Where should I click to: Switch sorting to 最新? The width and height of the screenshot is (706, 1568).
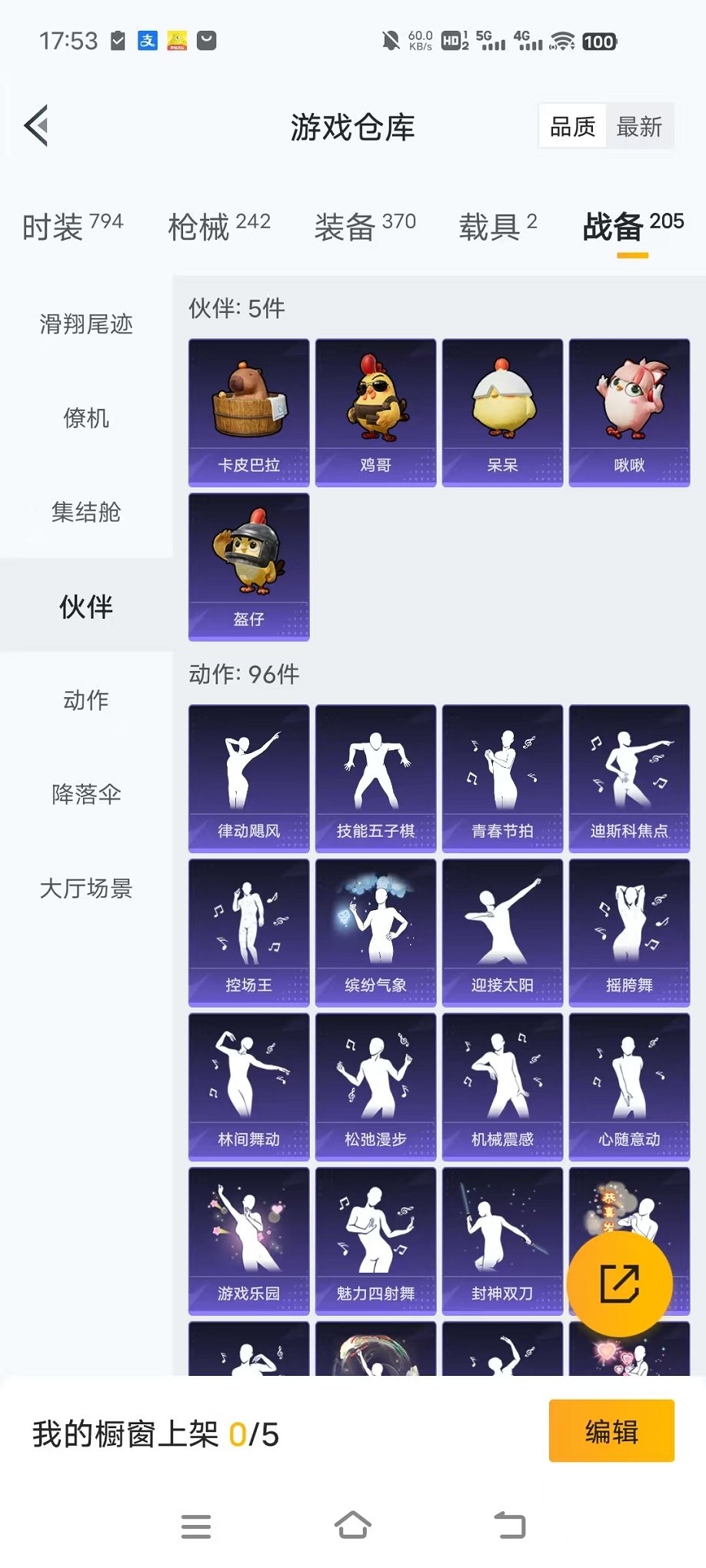(x=640, y=126)
